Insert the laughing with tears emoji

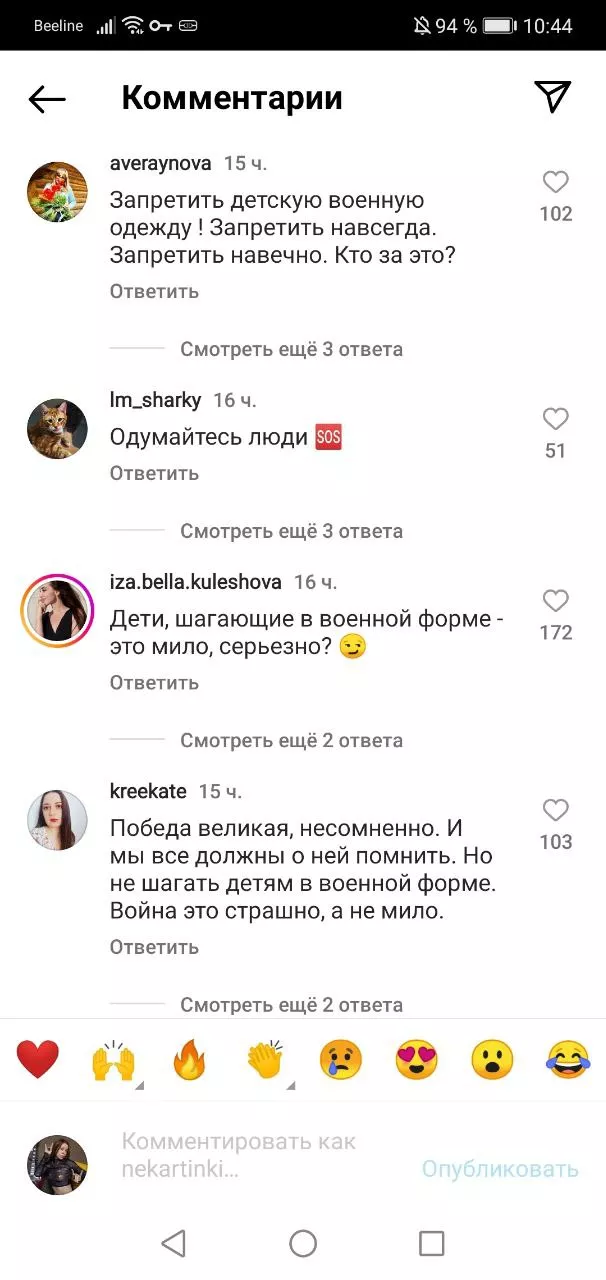click(x=567, y=1059)
